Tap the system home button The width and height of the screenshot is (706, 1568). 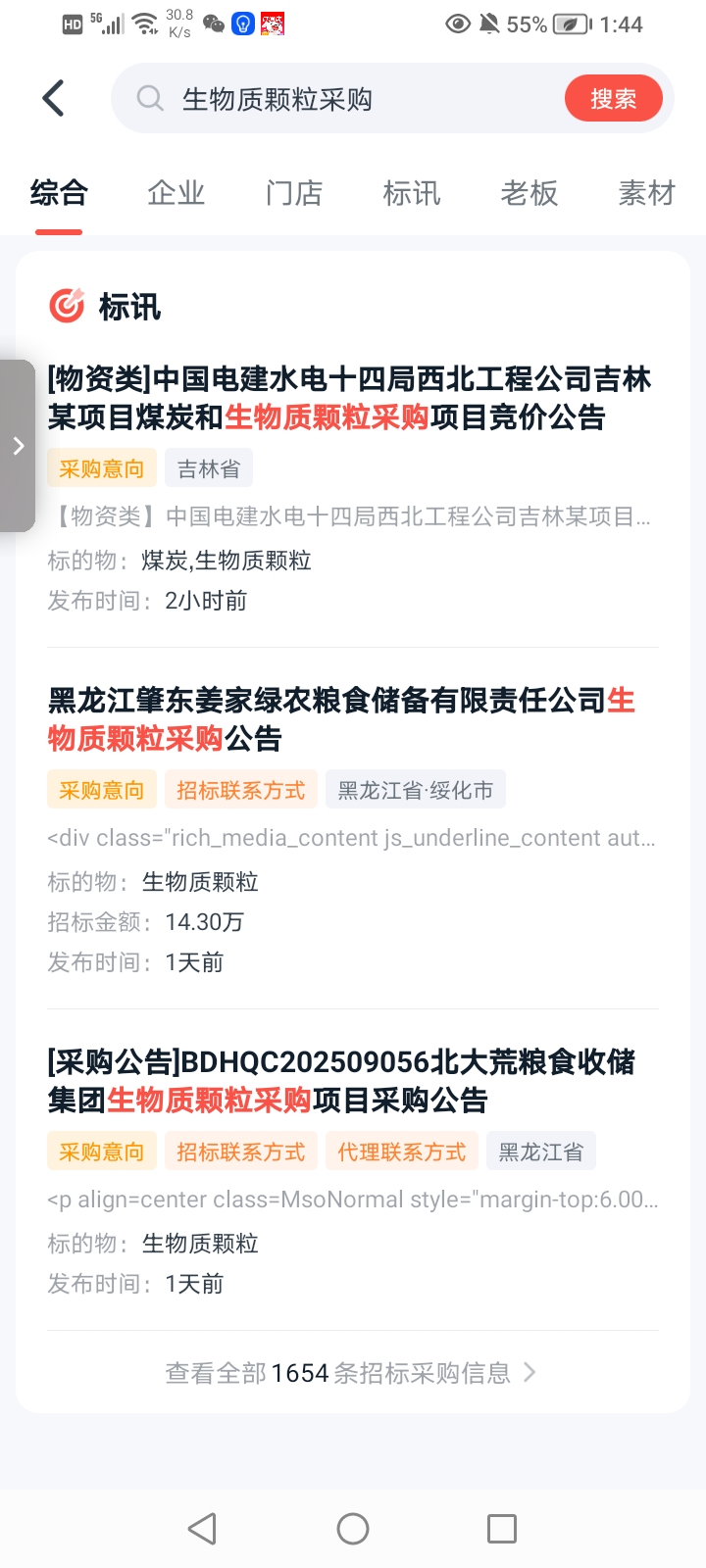(353, 1529)
